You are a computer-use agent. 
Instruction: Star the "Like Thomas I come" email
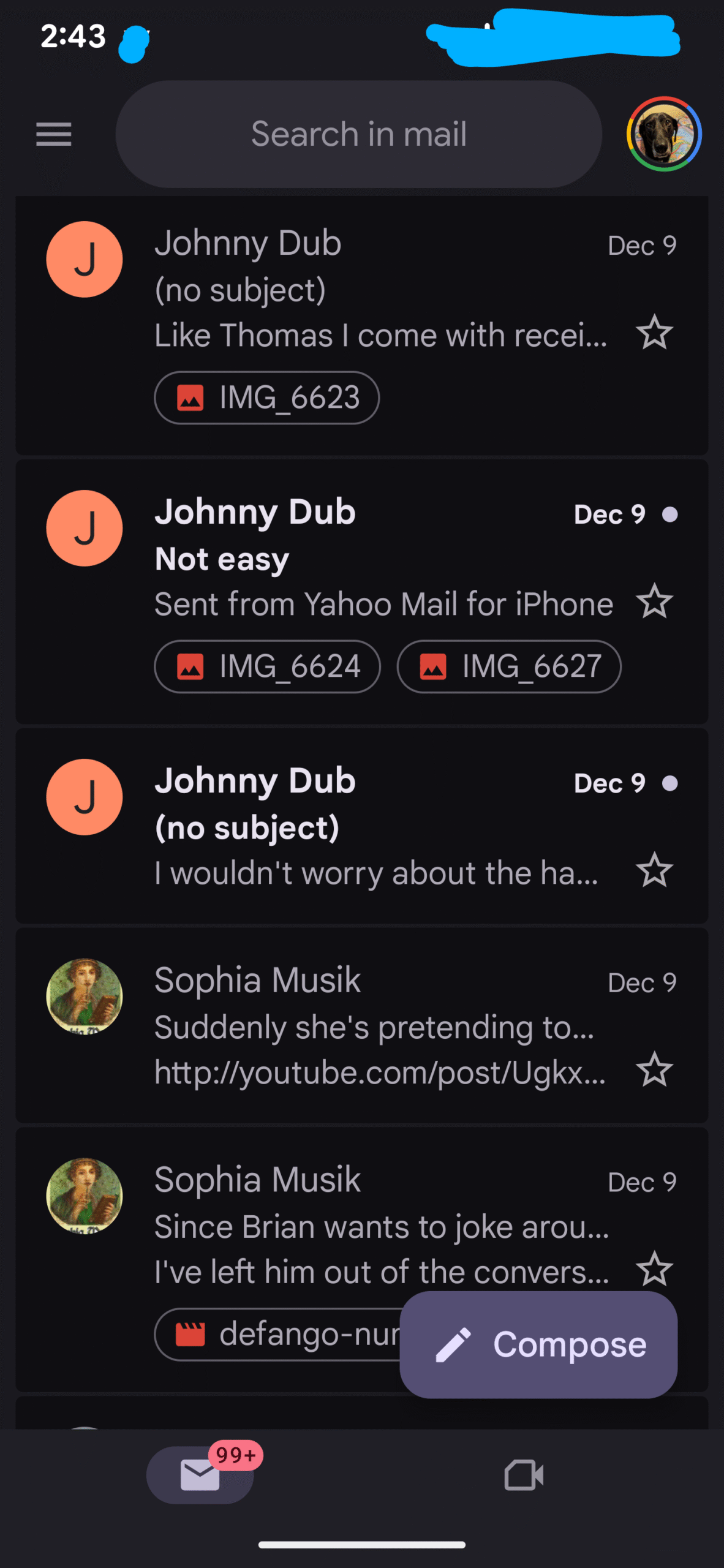(x=654, y=333)
